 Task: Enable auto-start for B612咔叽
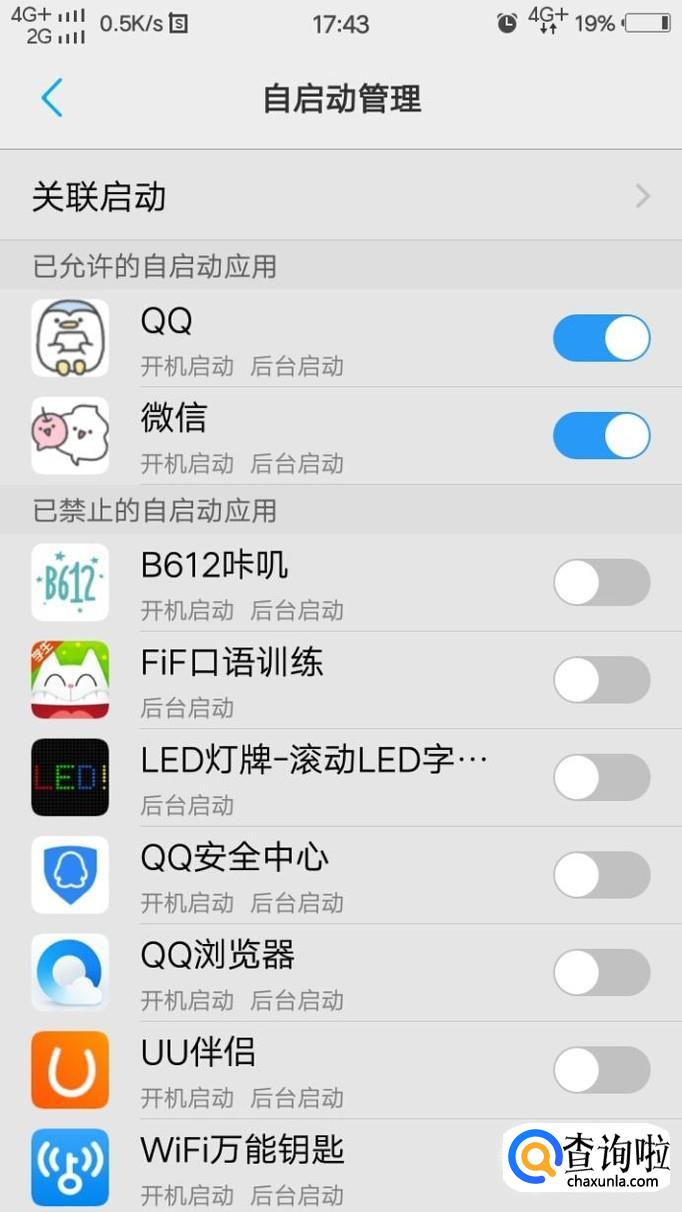coord(601,582)
